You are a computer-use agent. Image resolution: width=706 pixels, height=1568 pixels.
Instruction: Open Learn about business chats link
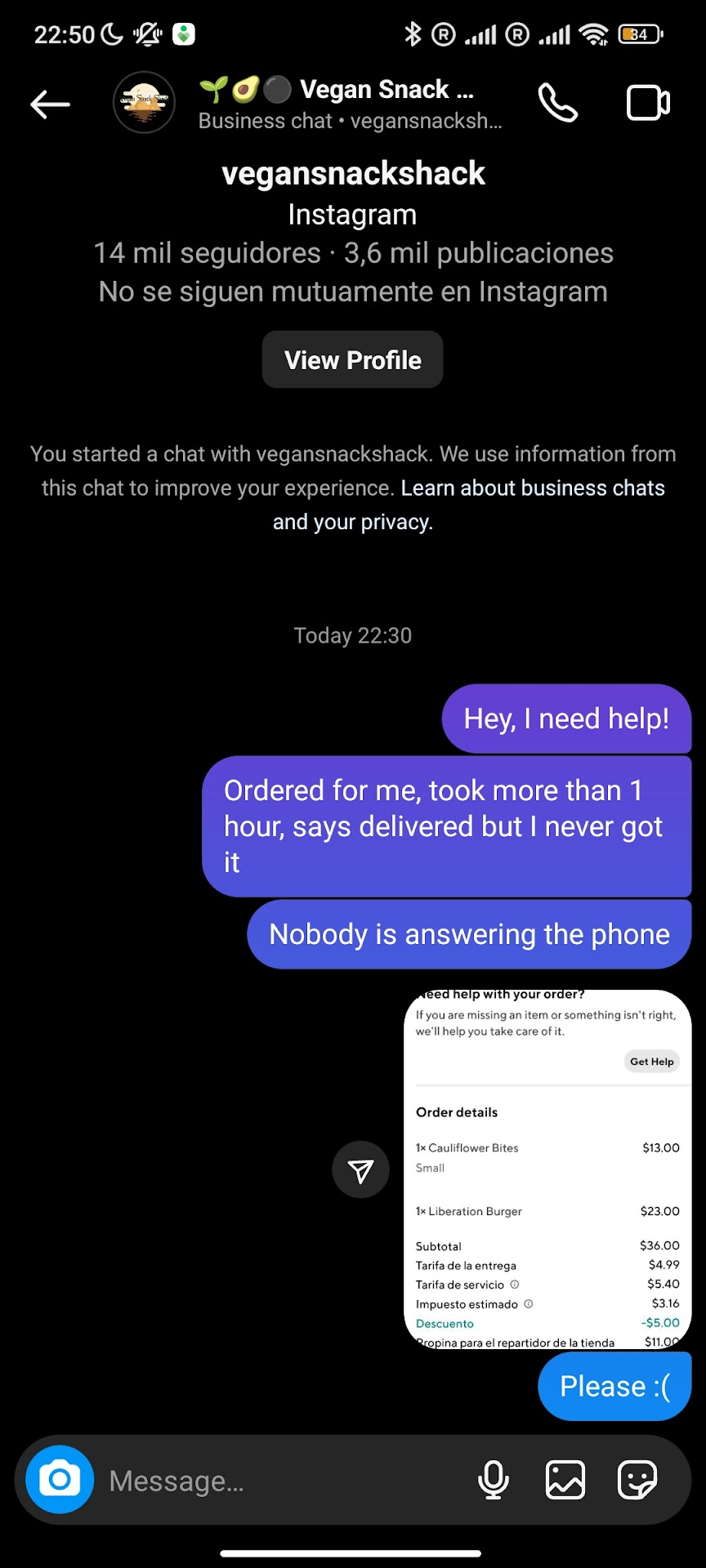point(532,488)
